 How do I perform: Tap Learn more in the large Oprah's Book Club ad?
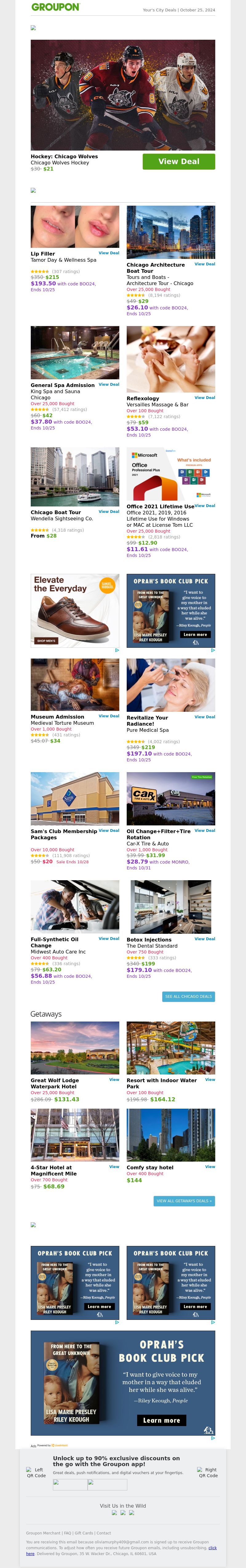161,1420
